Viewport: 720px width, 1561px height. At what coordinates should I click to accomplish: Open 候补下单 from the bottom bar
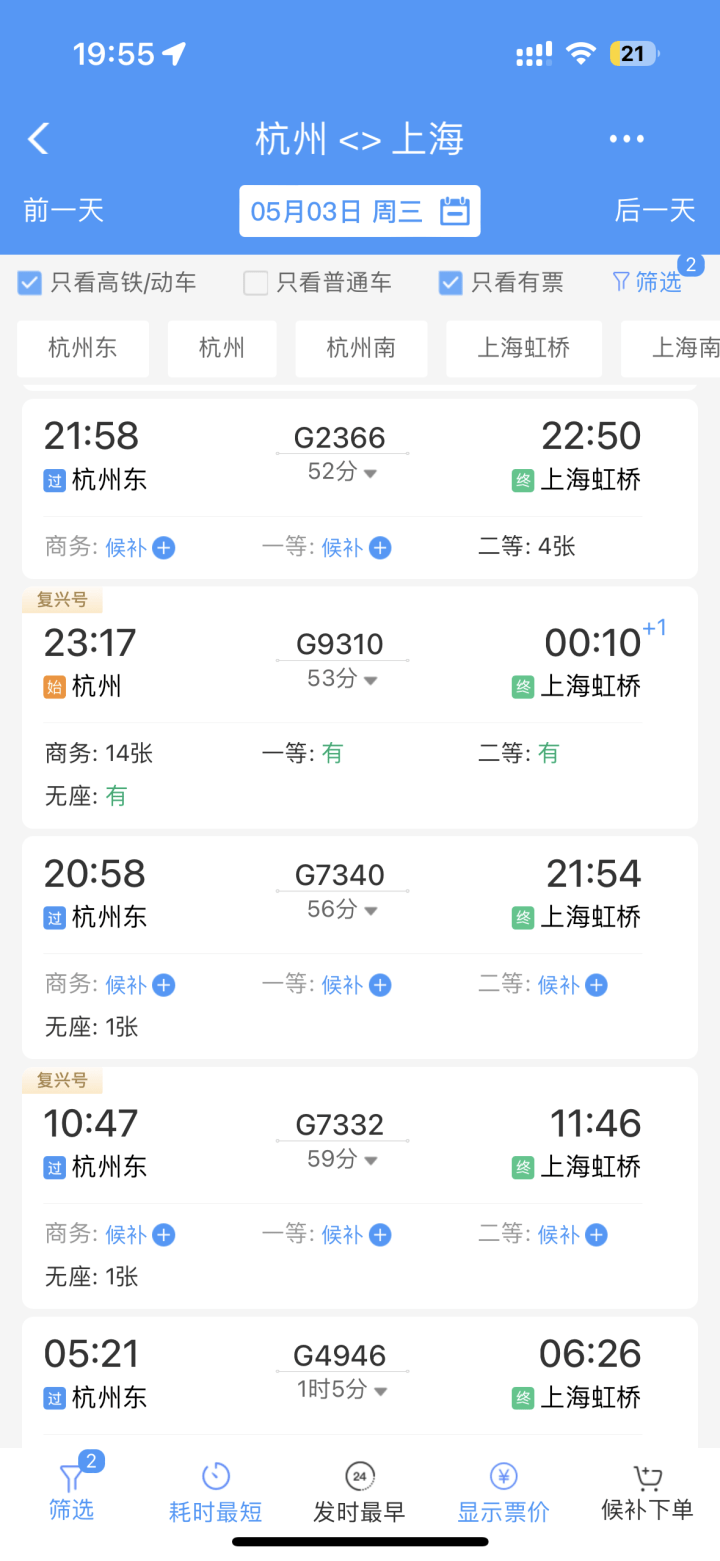tap(647, 1494)
